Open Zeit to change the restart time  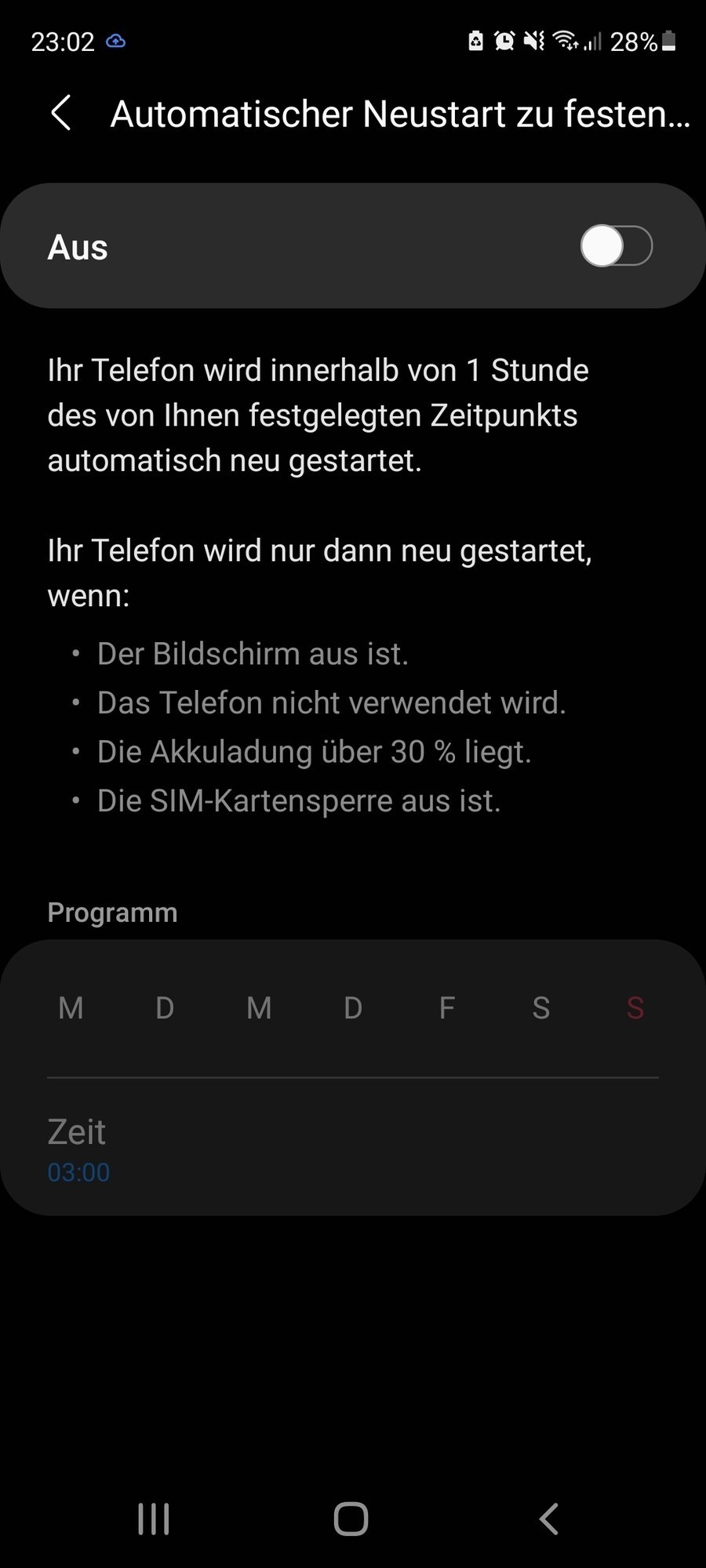point(76,1132)
